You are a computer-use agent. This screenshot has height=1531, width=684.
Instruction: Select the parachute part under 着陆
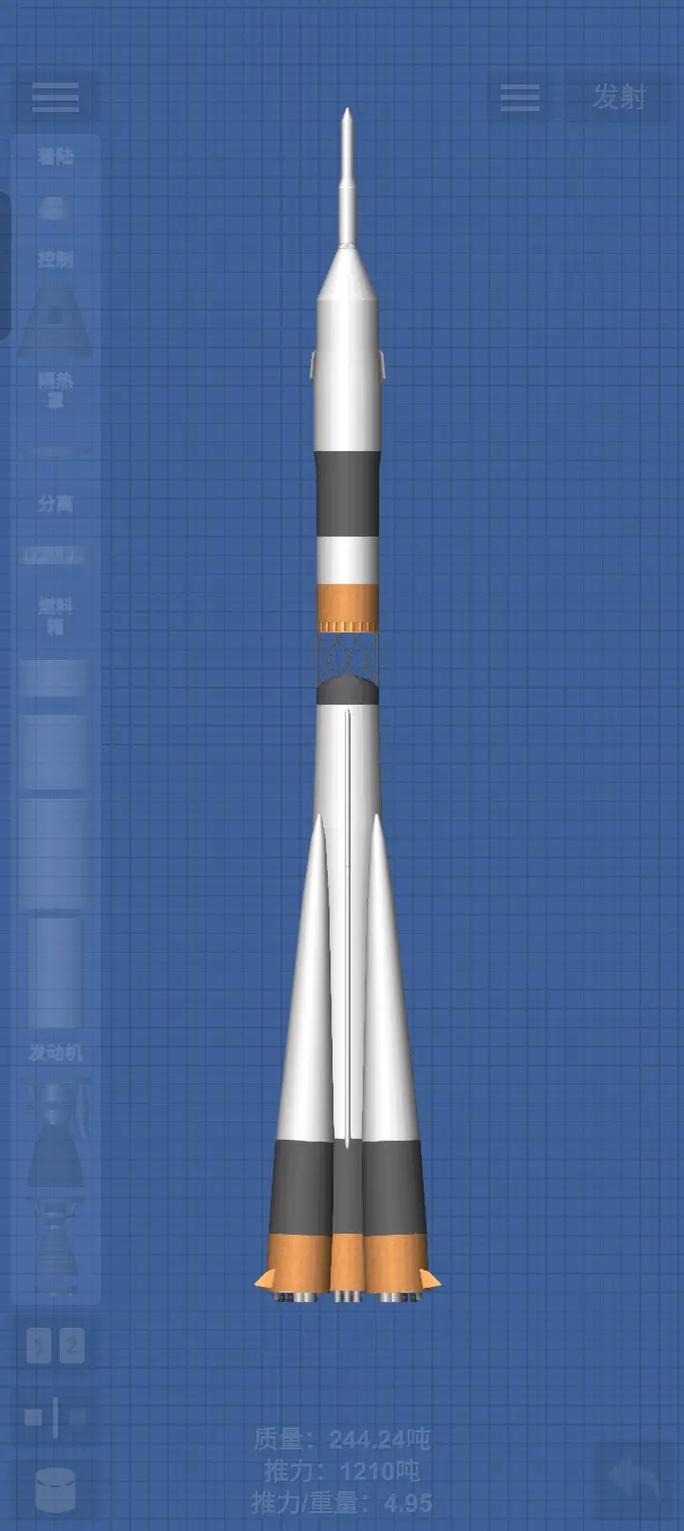(x=55, y=208)
